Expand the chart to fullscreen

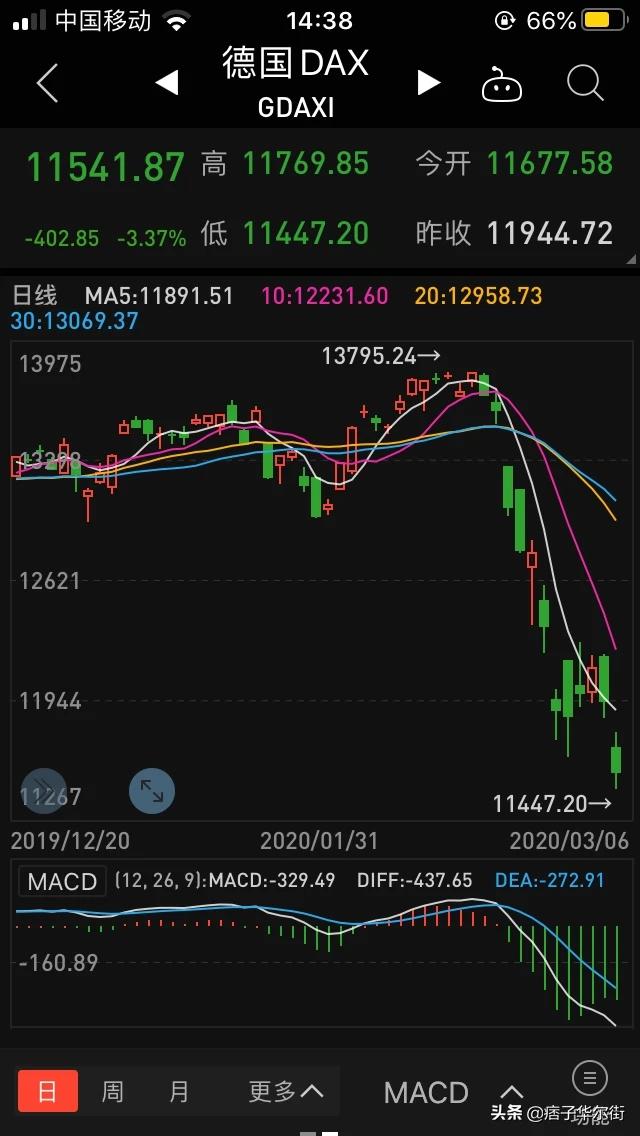pos(151,790)
